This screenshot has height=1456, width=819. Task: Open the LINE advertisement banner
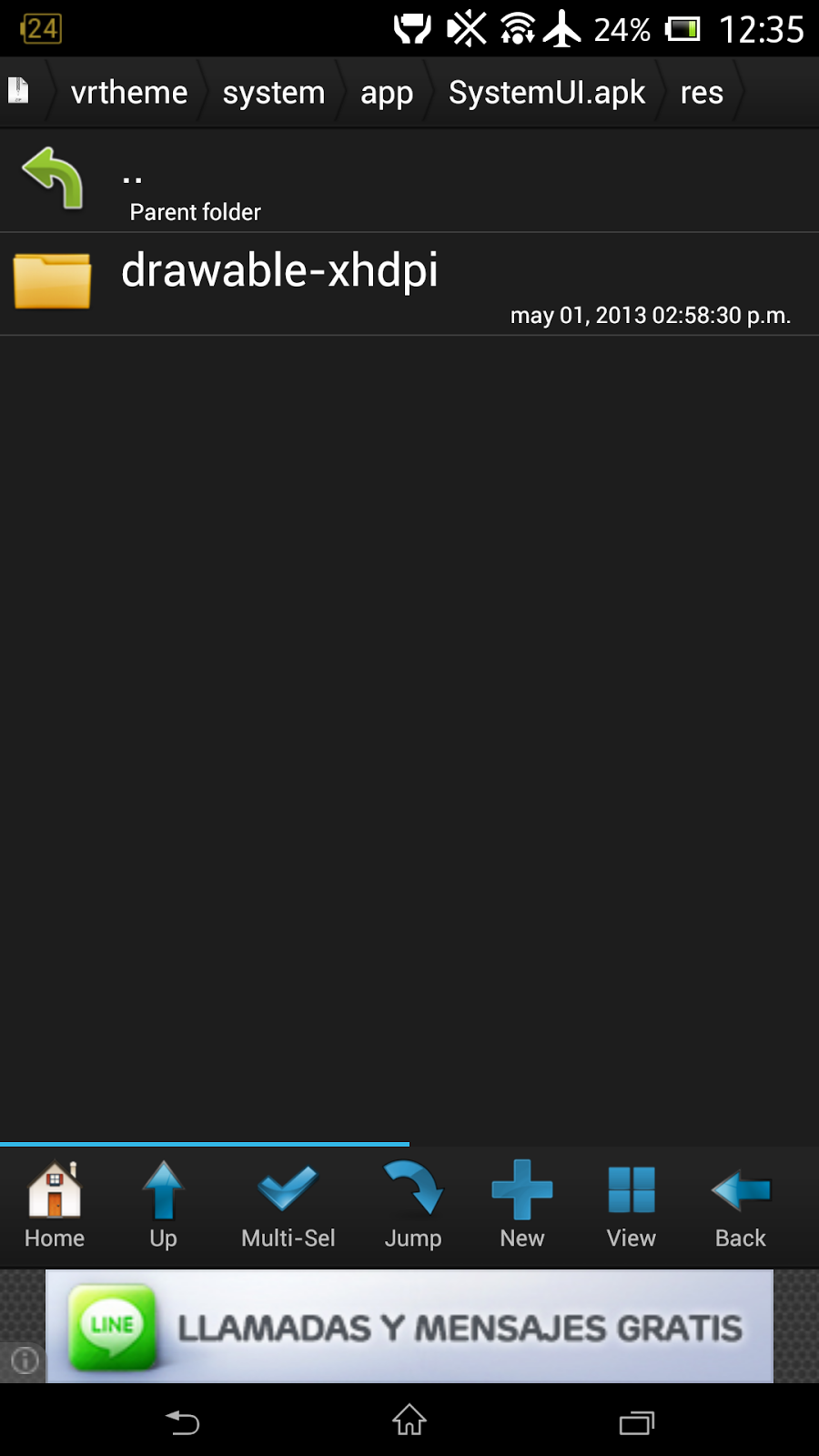tap(409, 1327)
